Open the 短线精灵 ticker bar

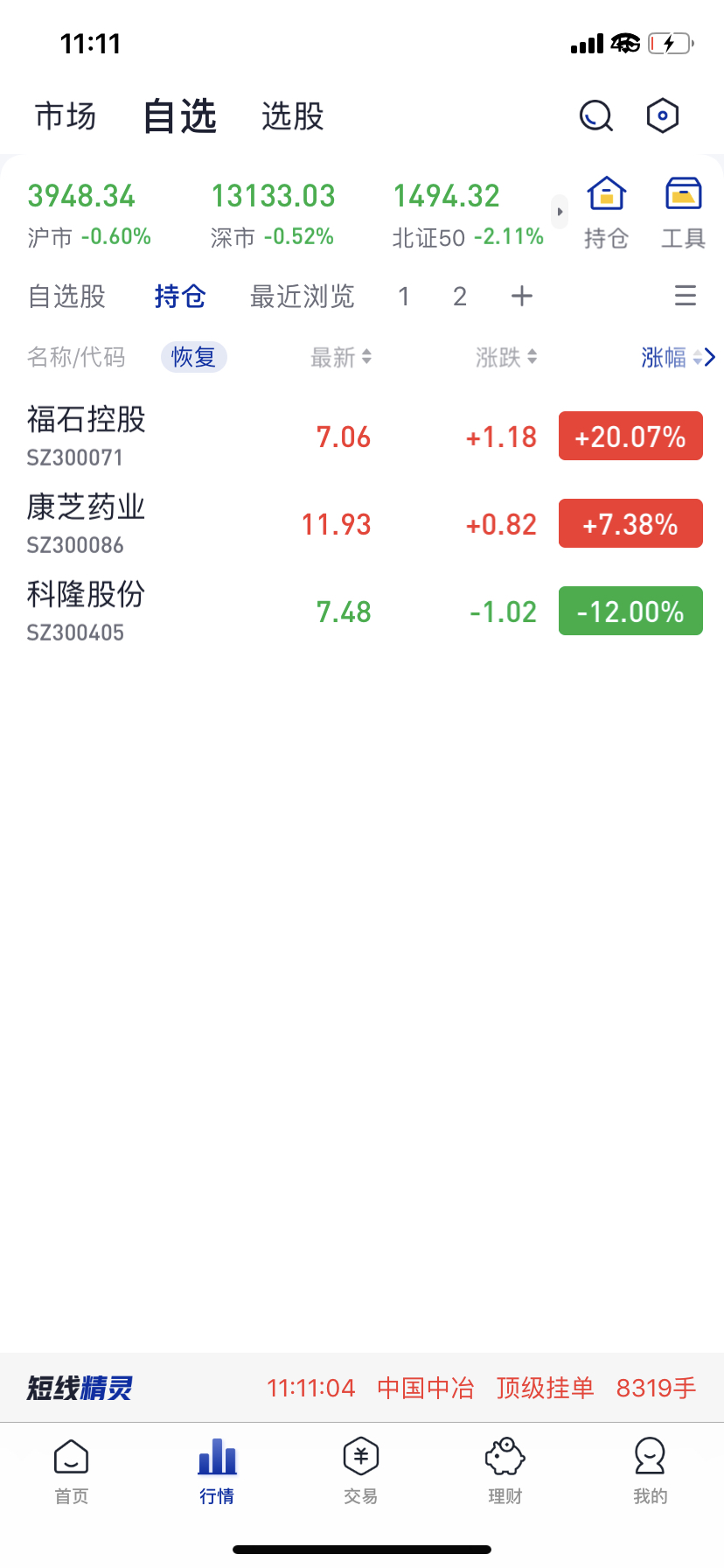point(362,1388)
